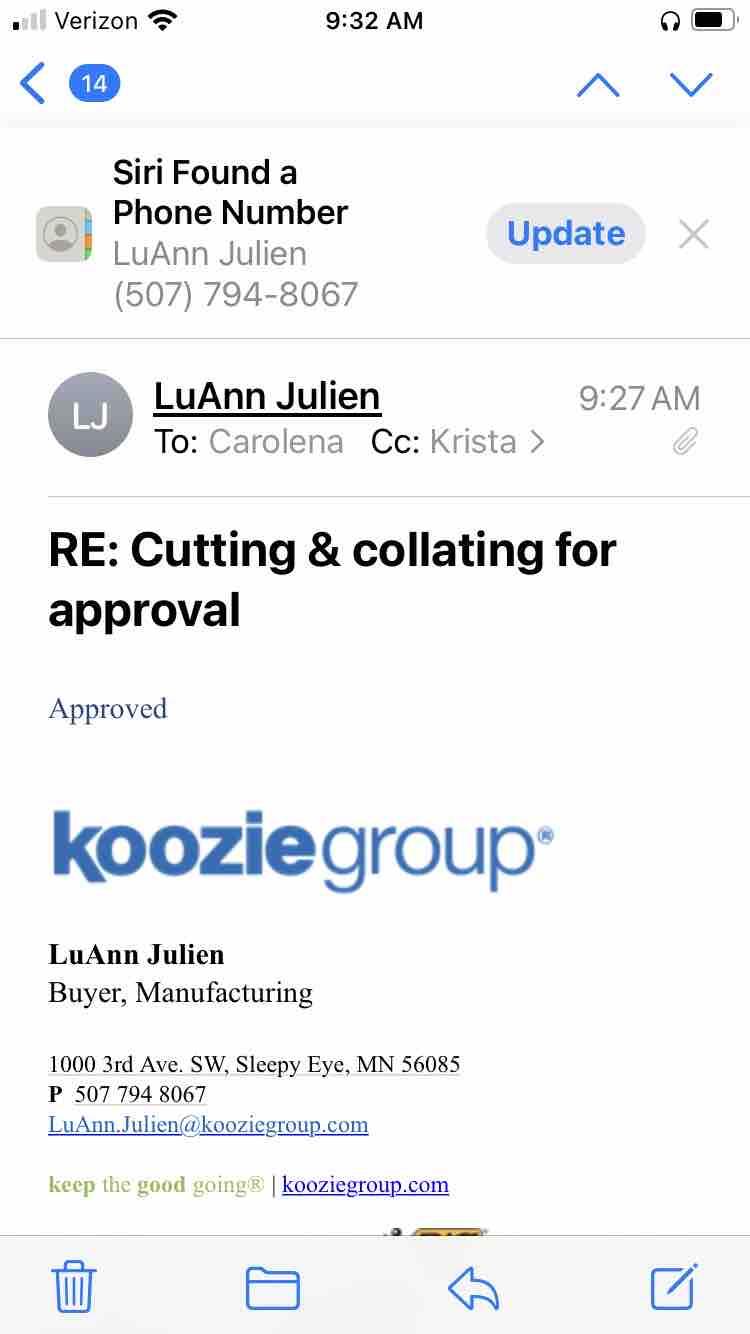This screenshot has width=750, height=1334.
Task: Open the street address in Sleepy Eye
Action: tap(254, 1064)
